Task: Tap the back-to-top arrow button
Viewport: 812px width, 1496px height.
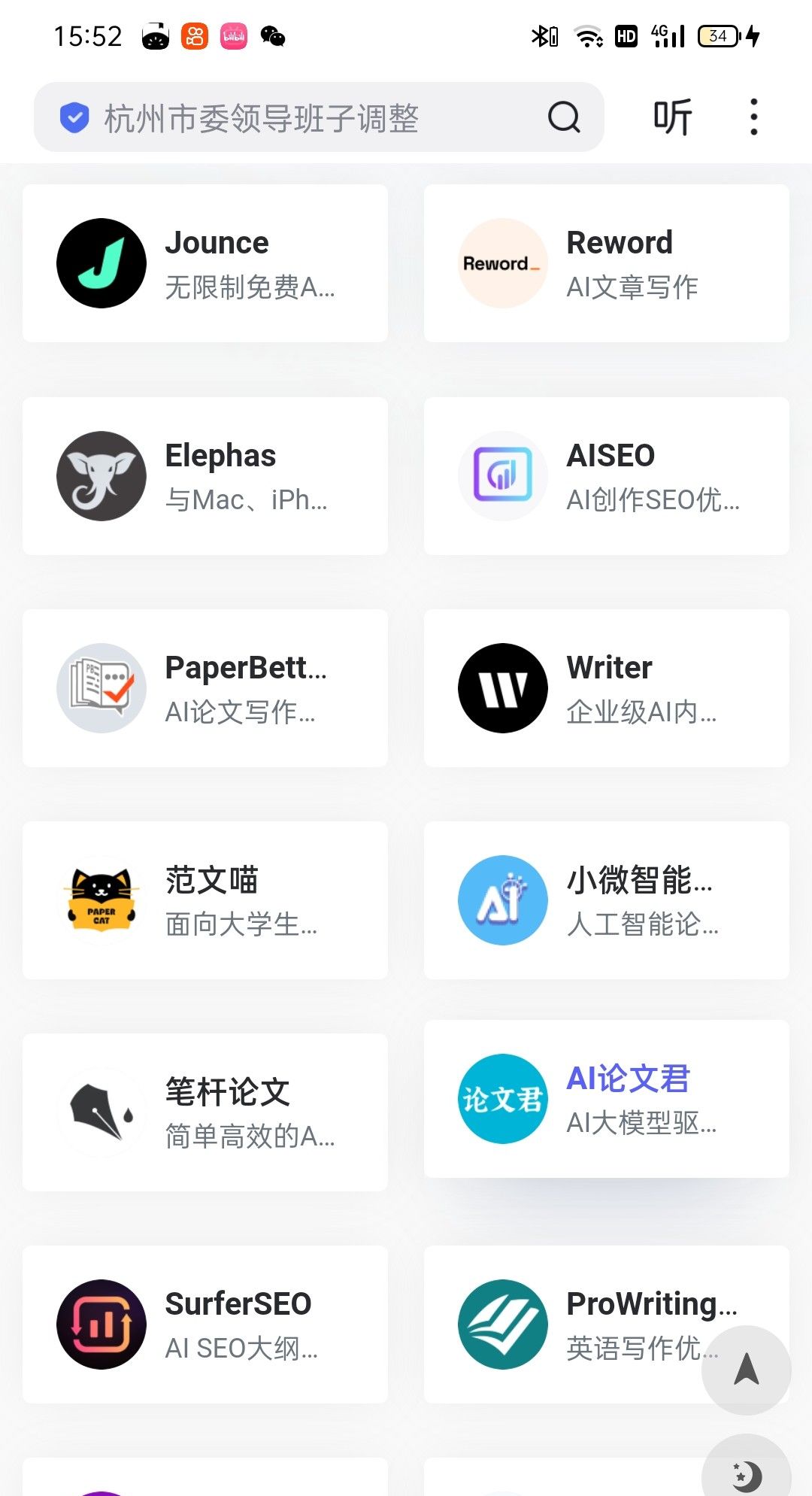Action: tap(745, 1370)
